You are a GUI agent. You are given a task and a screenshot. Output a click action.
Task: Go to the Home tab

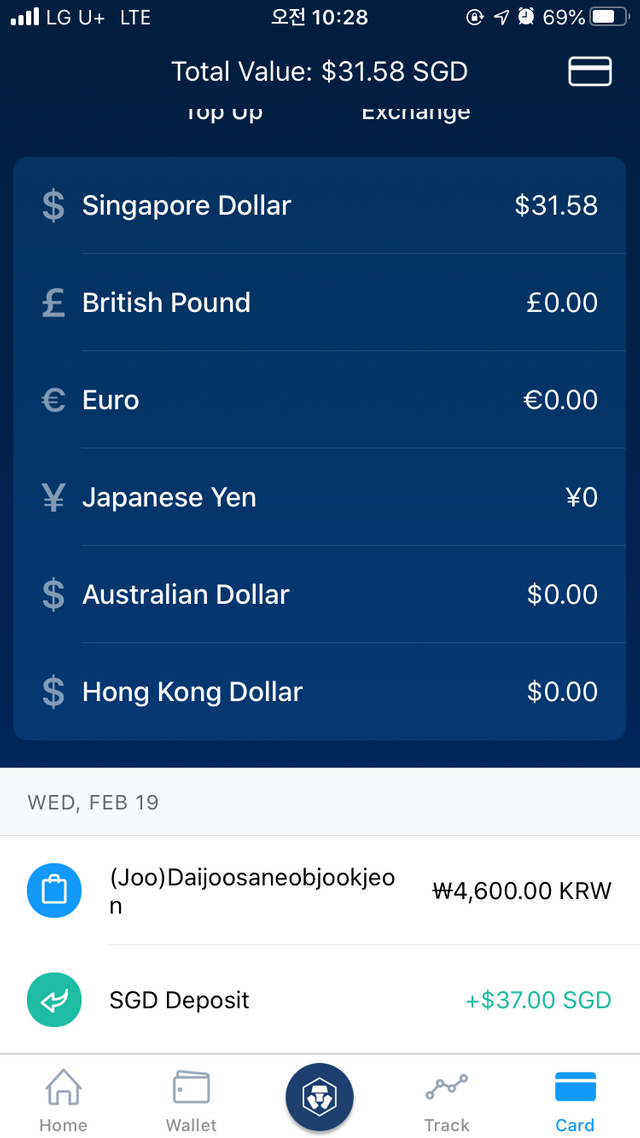(63, 1098)
